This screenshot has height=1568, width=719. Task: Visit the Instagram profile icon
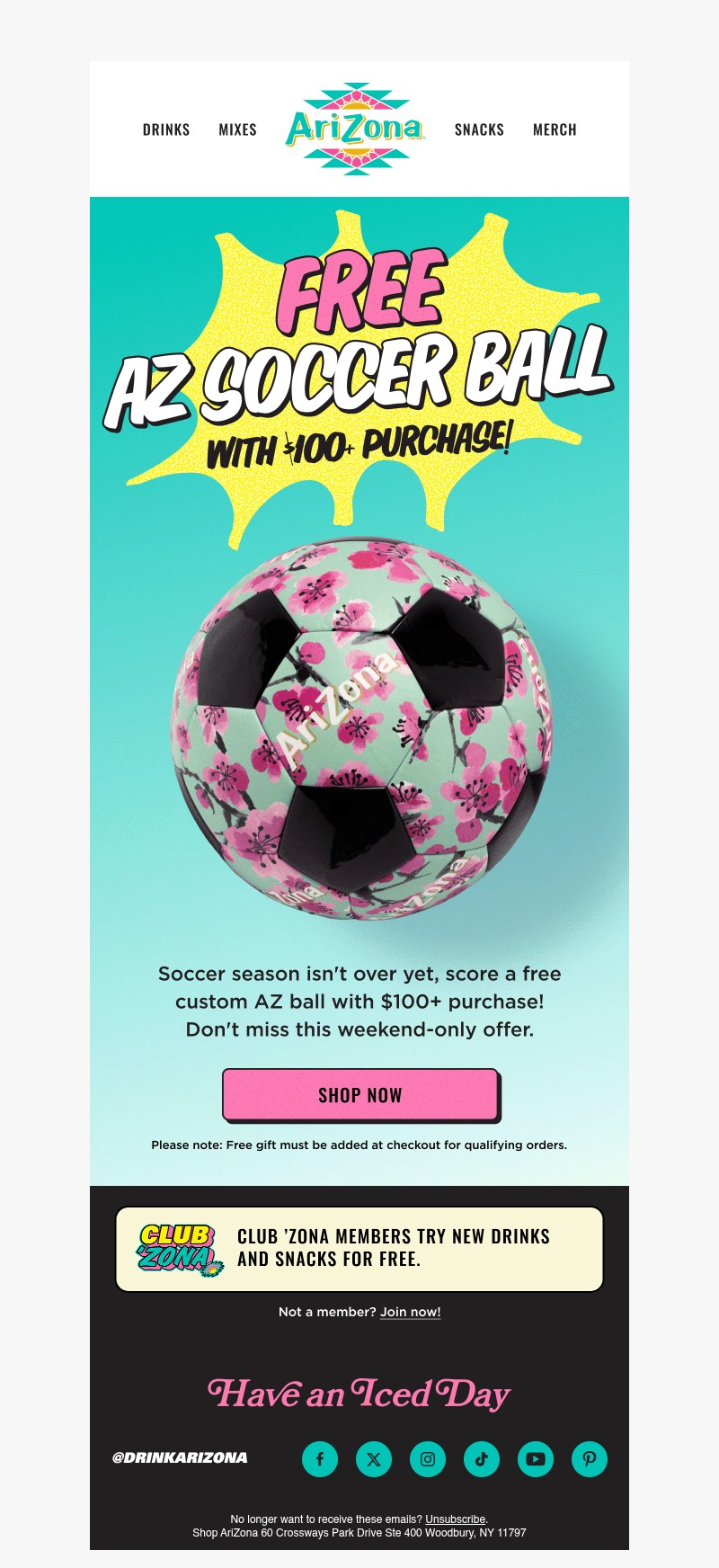pos(428,1458)
